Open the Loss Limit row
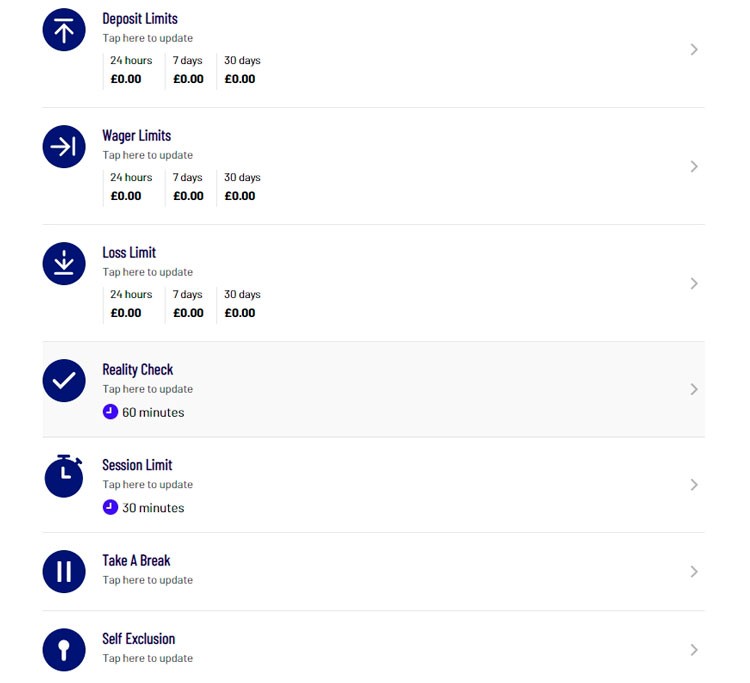750x683 pixels. (129, 253)
